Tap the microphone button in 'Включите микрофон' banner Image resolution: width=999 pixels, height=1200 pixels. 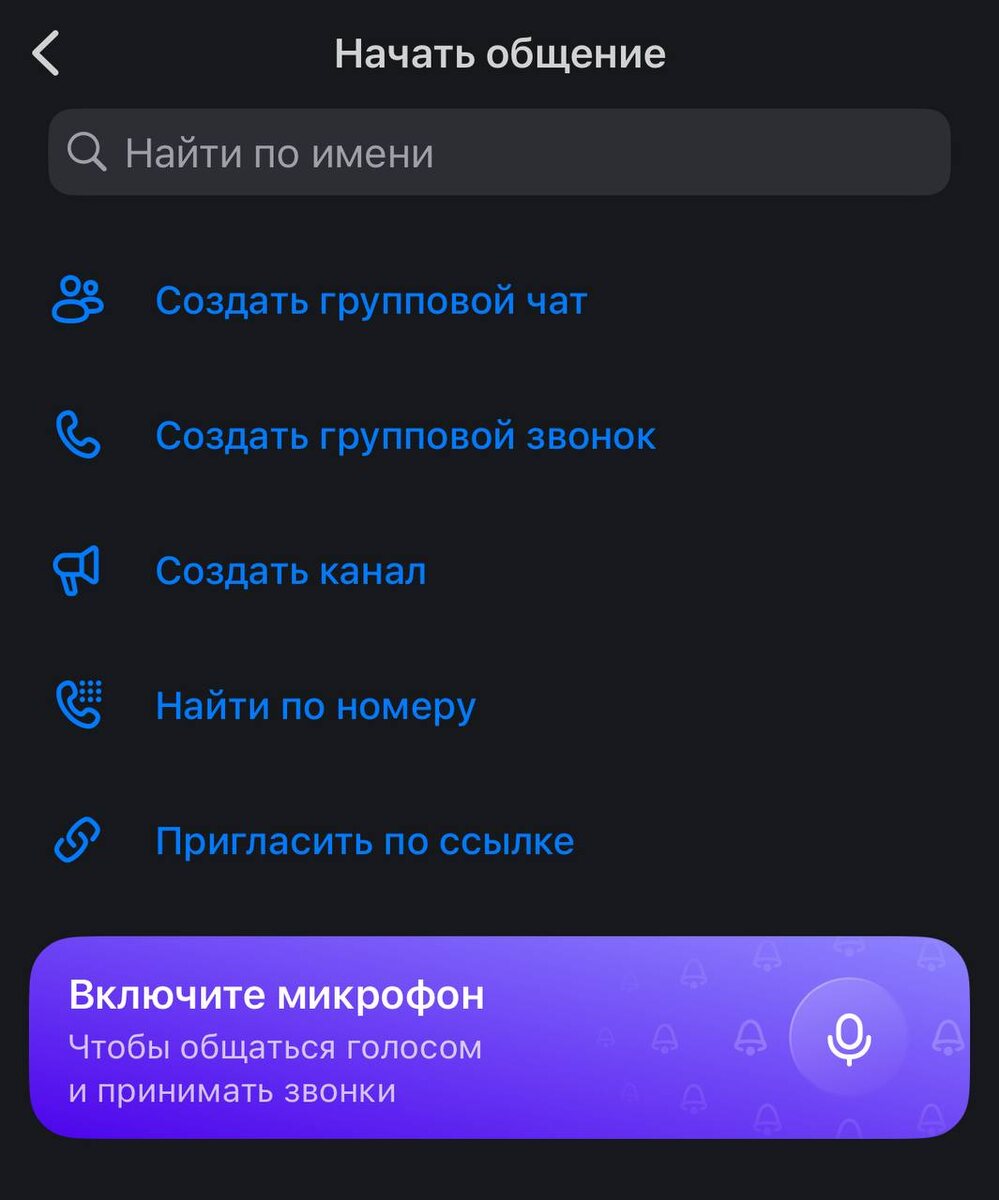coord(848,1037)
